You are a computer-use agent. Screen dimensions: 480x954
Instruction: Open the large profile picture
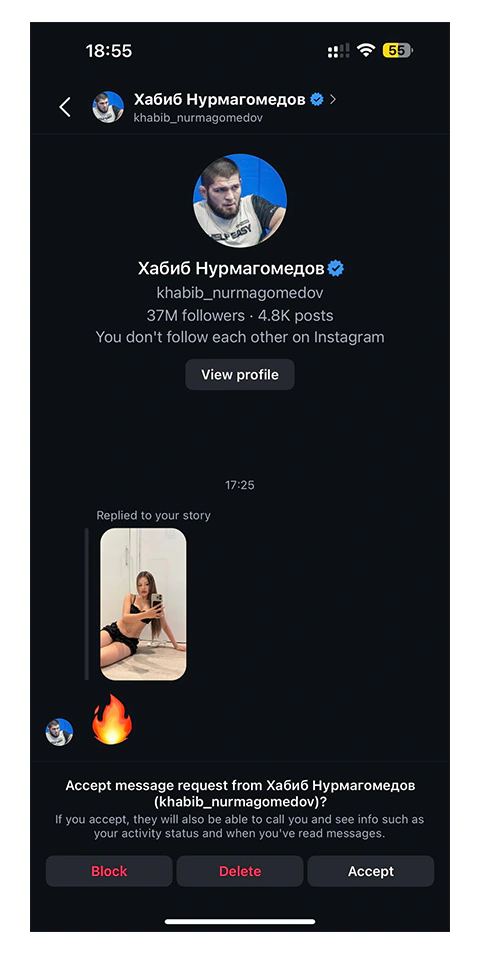click(x=240, y=200)
